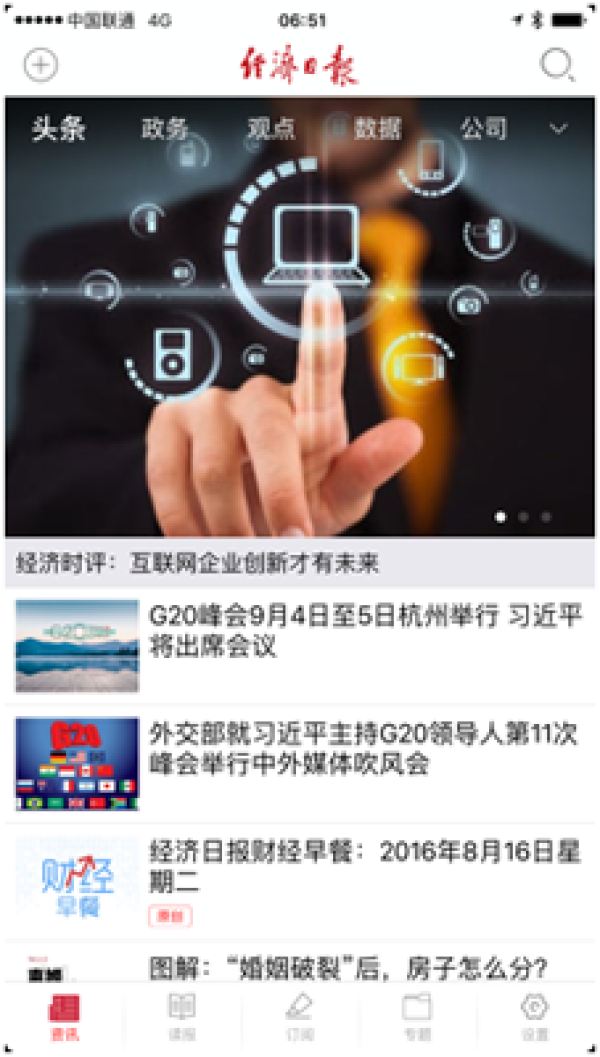Select the 观点 top tab
600x1057 pixels.
[272, 129]
